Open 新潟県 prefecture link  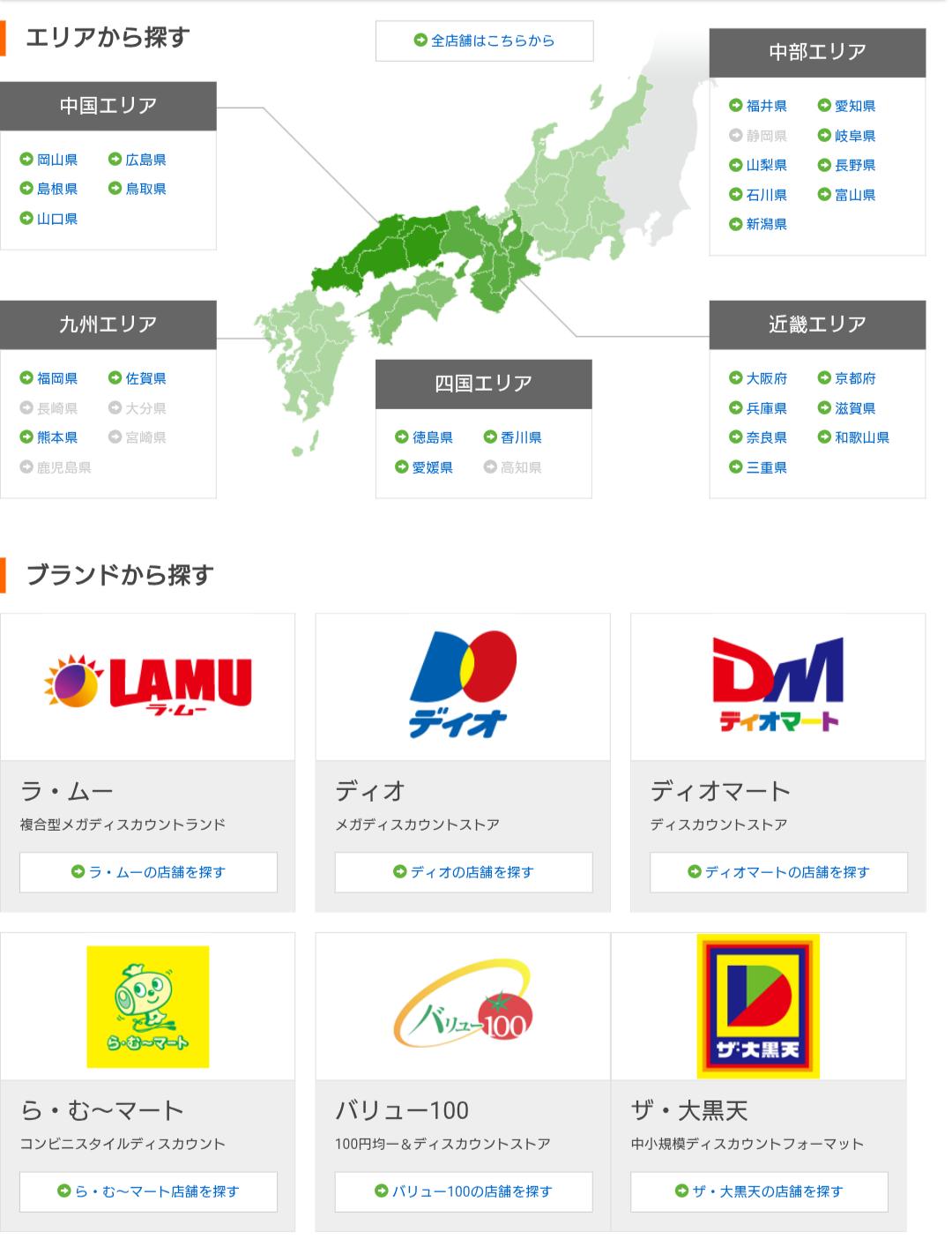pos(766,224)
